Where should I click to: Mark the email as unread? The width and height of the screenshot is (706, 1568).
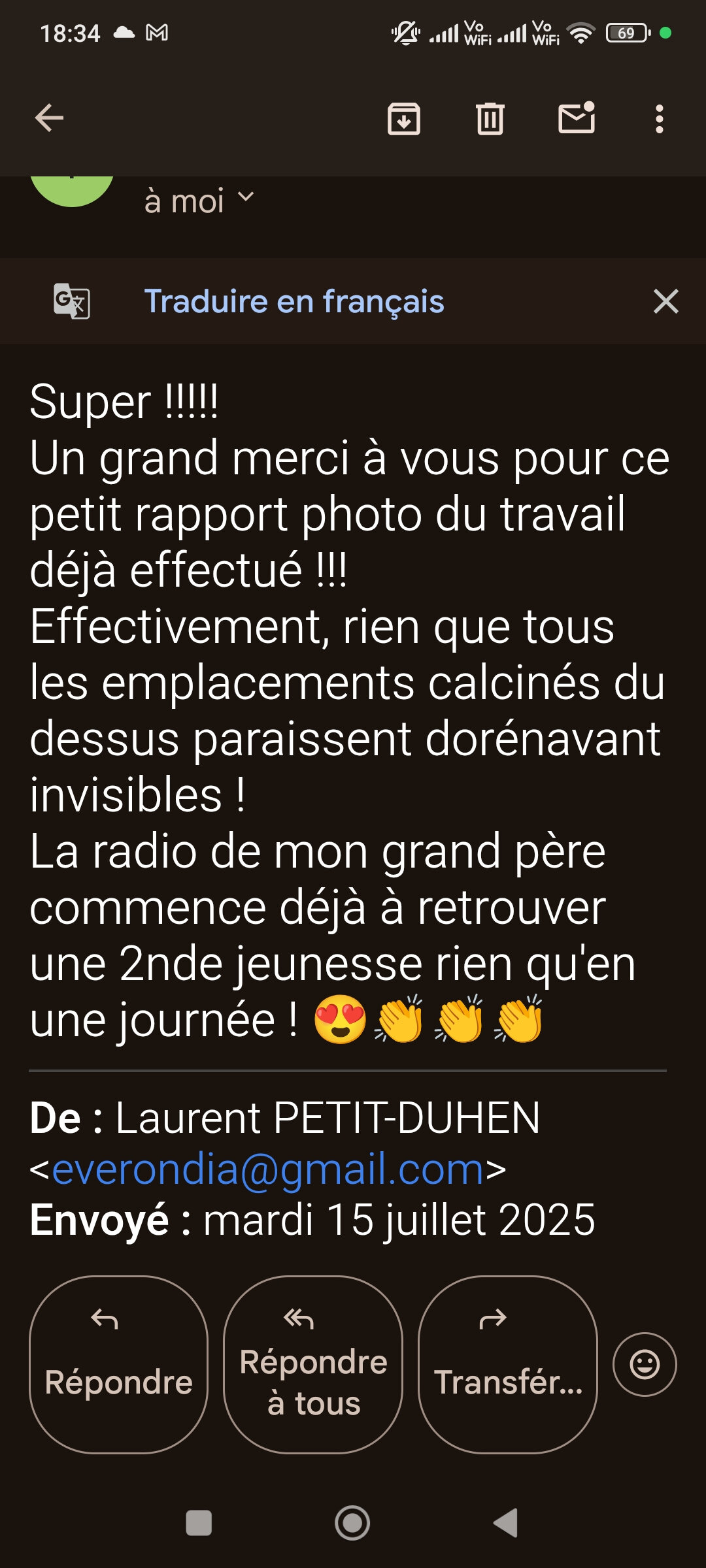tap(577, 118)
